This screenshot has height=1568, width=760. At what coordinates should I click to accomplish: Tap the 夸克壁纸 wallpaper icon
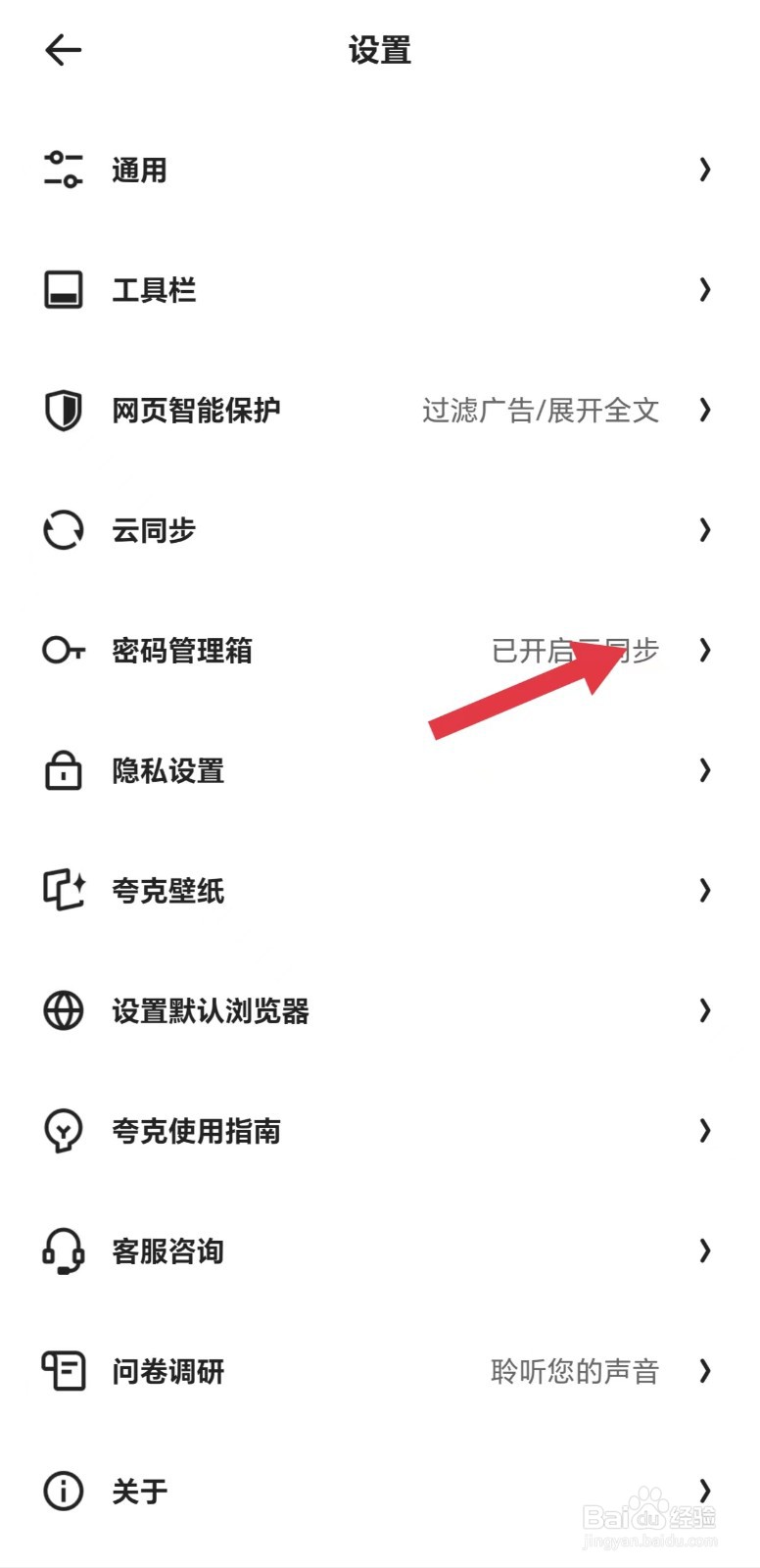(x=63, y=890)
